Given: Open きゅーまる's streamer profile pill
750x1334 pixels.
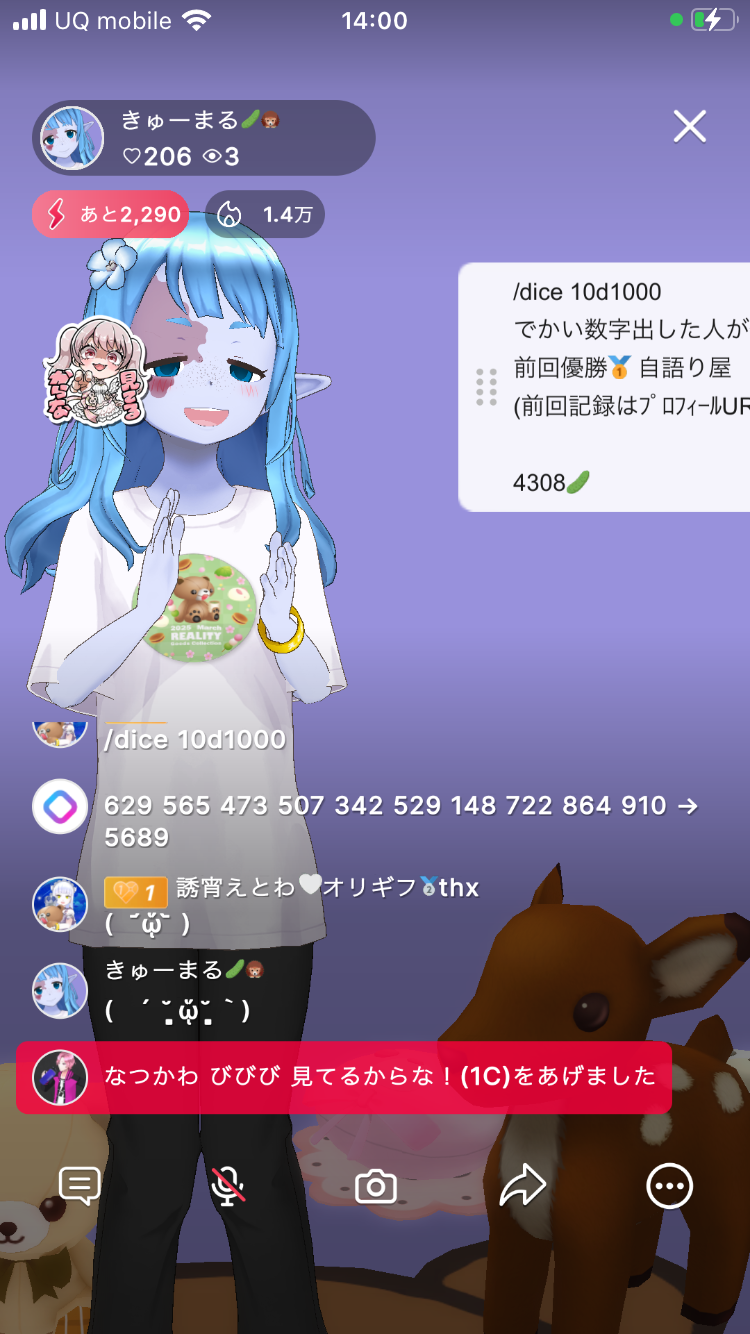Looking at the screenshot, I should 204,138.
